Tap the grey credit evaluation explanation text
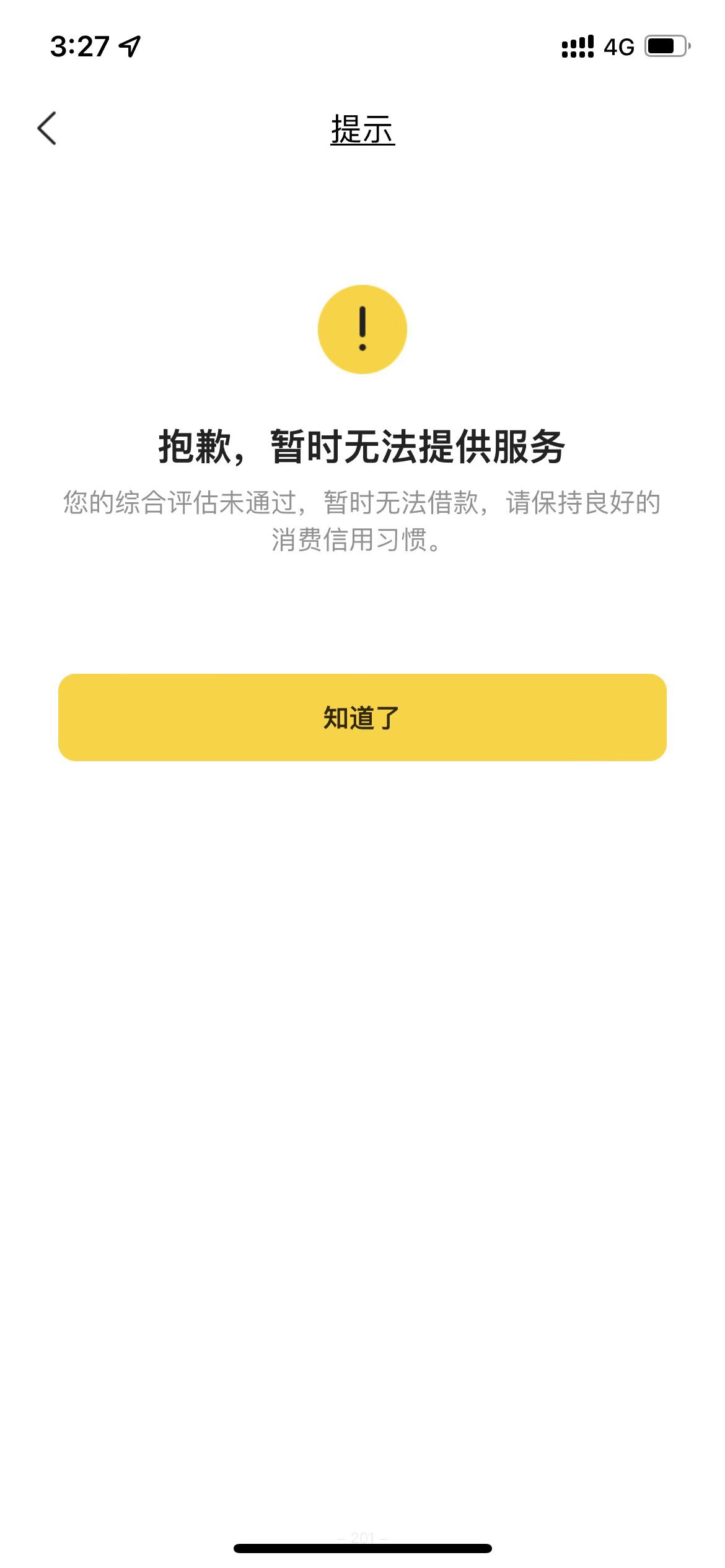 tap(362, 520)
